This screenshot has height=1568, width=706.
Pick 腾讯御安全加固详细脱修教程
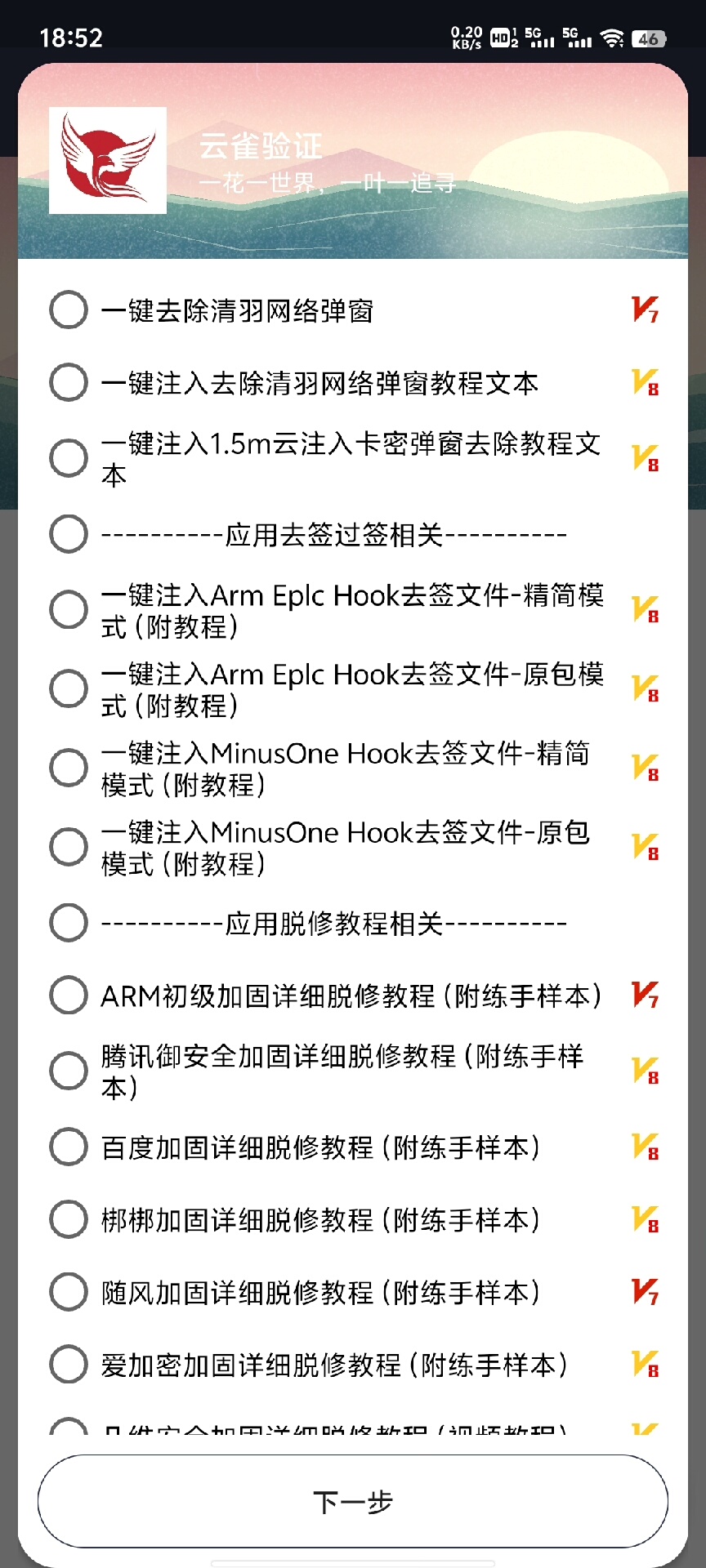(69, 1071)
